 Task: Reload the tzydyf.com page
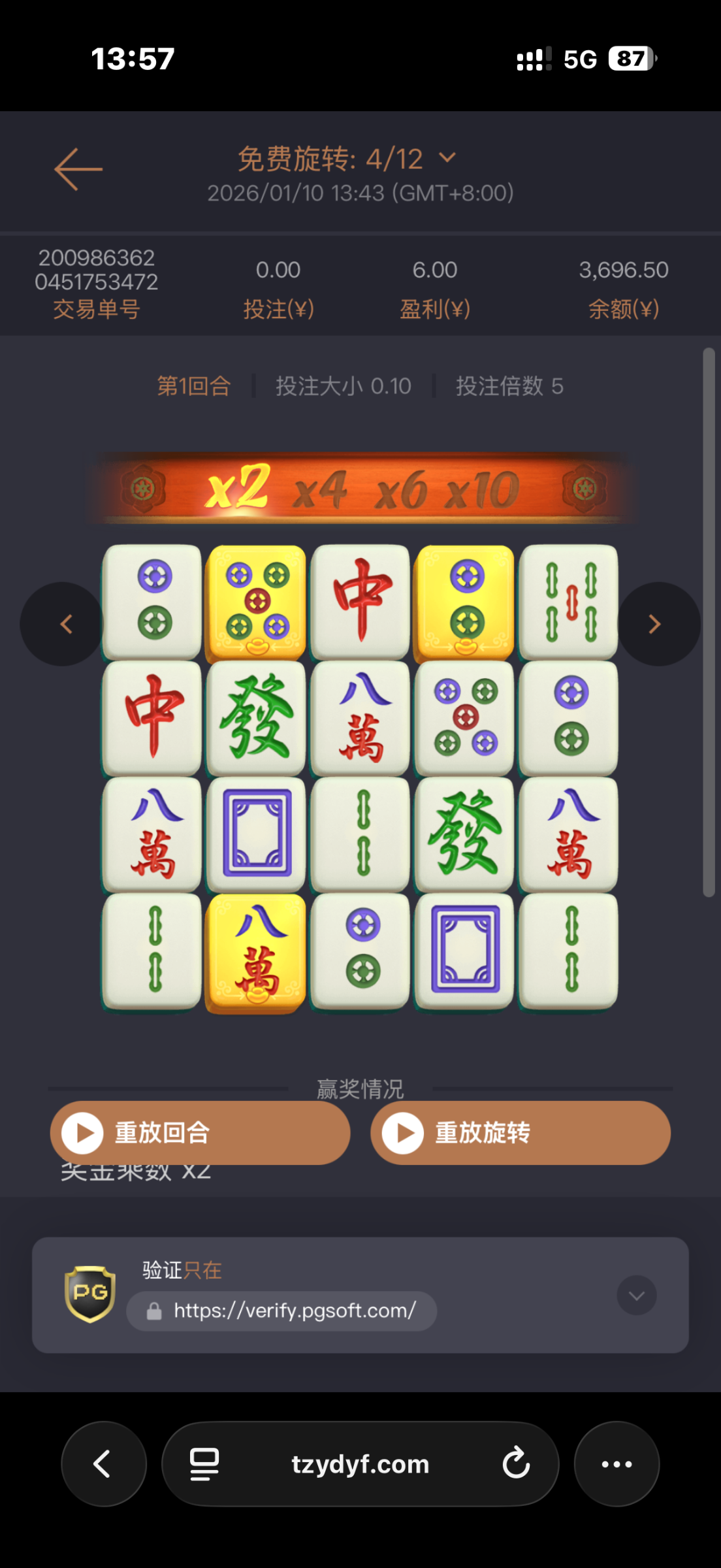pyautogui.click(x=516, y=1463)
